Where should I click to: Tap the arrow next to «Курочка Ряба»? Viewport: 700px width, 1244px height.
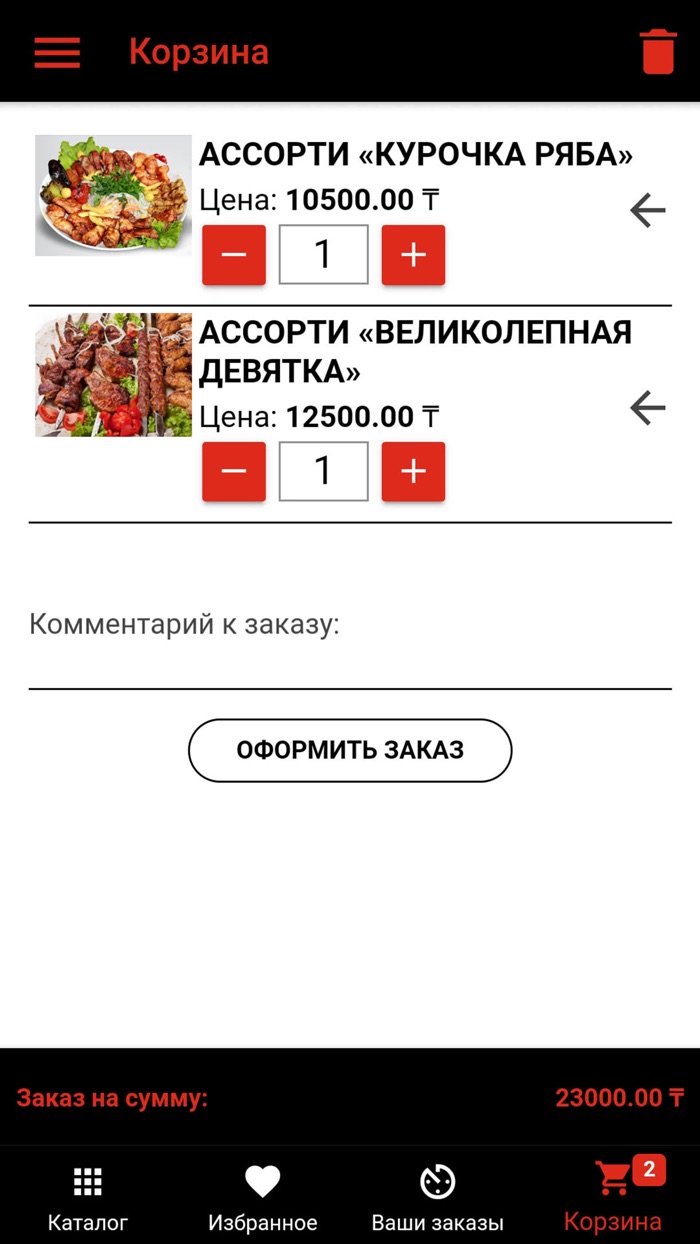(647, 211)
